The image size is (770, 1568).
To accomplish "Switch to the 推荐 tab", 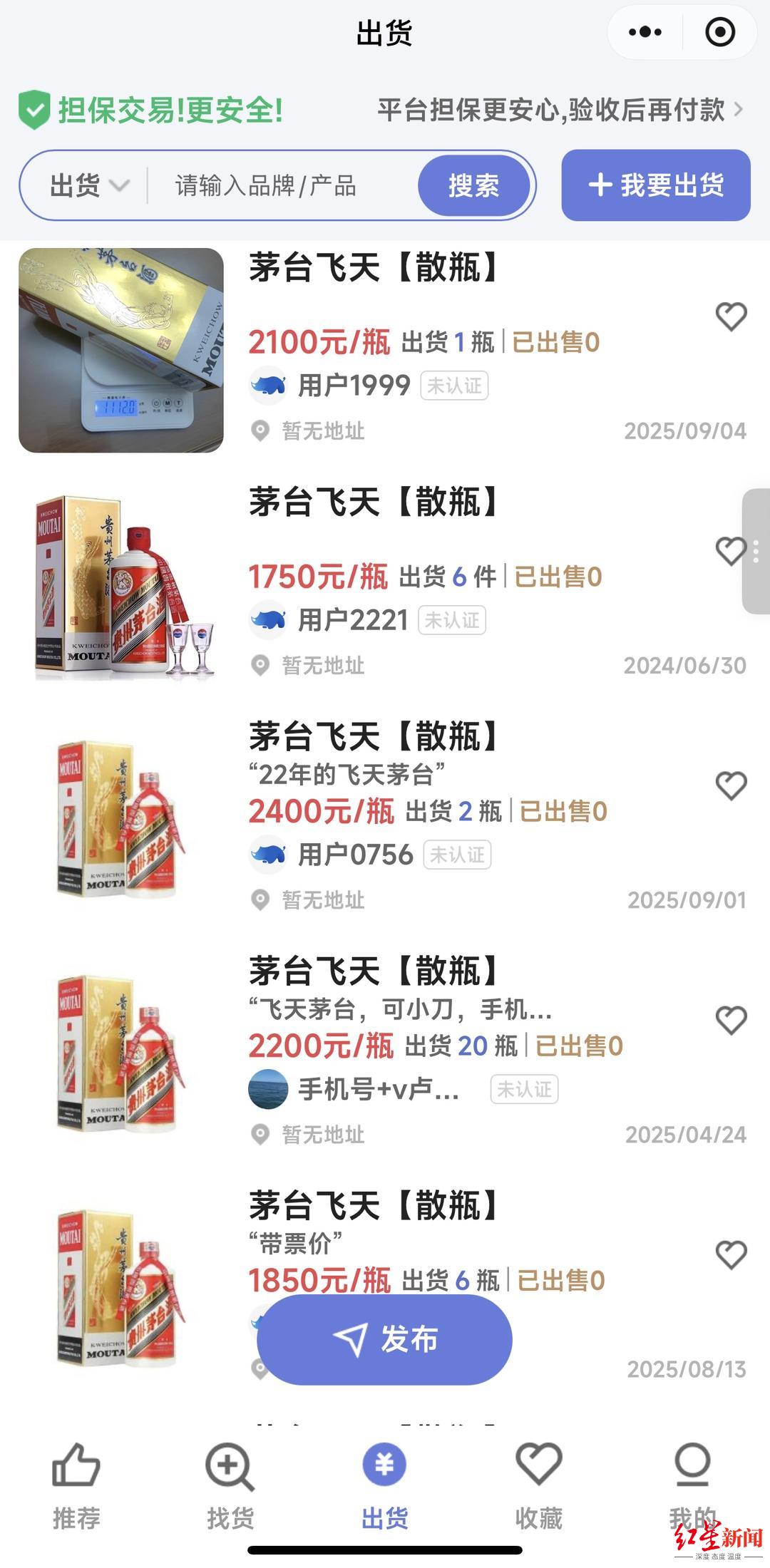I will [x=76, y=1485].
